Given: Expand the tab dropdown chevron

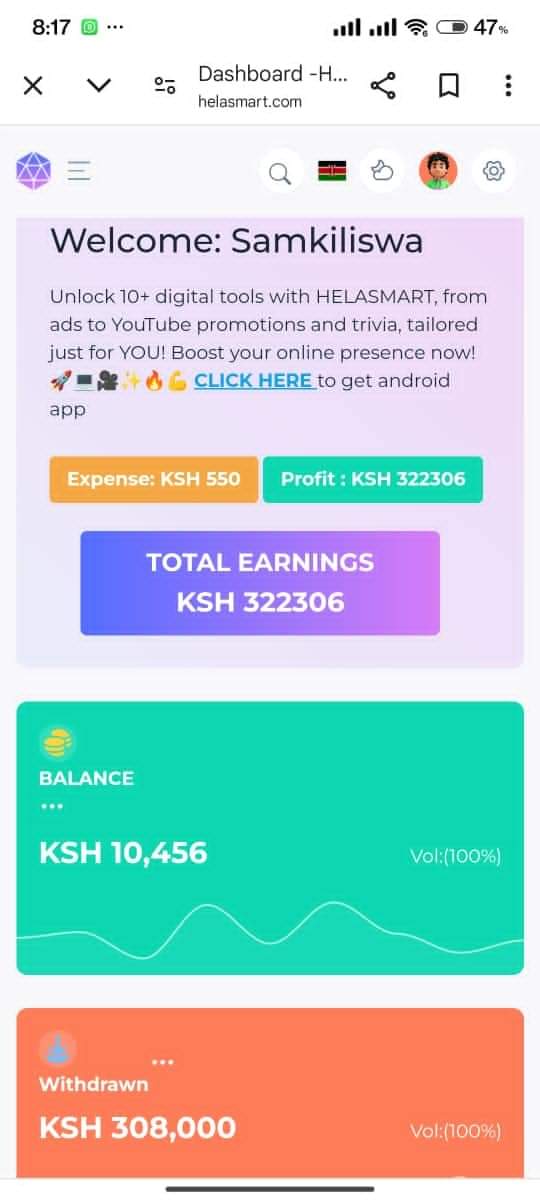Looking at the screenshot, I should (x=98, y=86).
